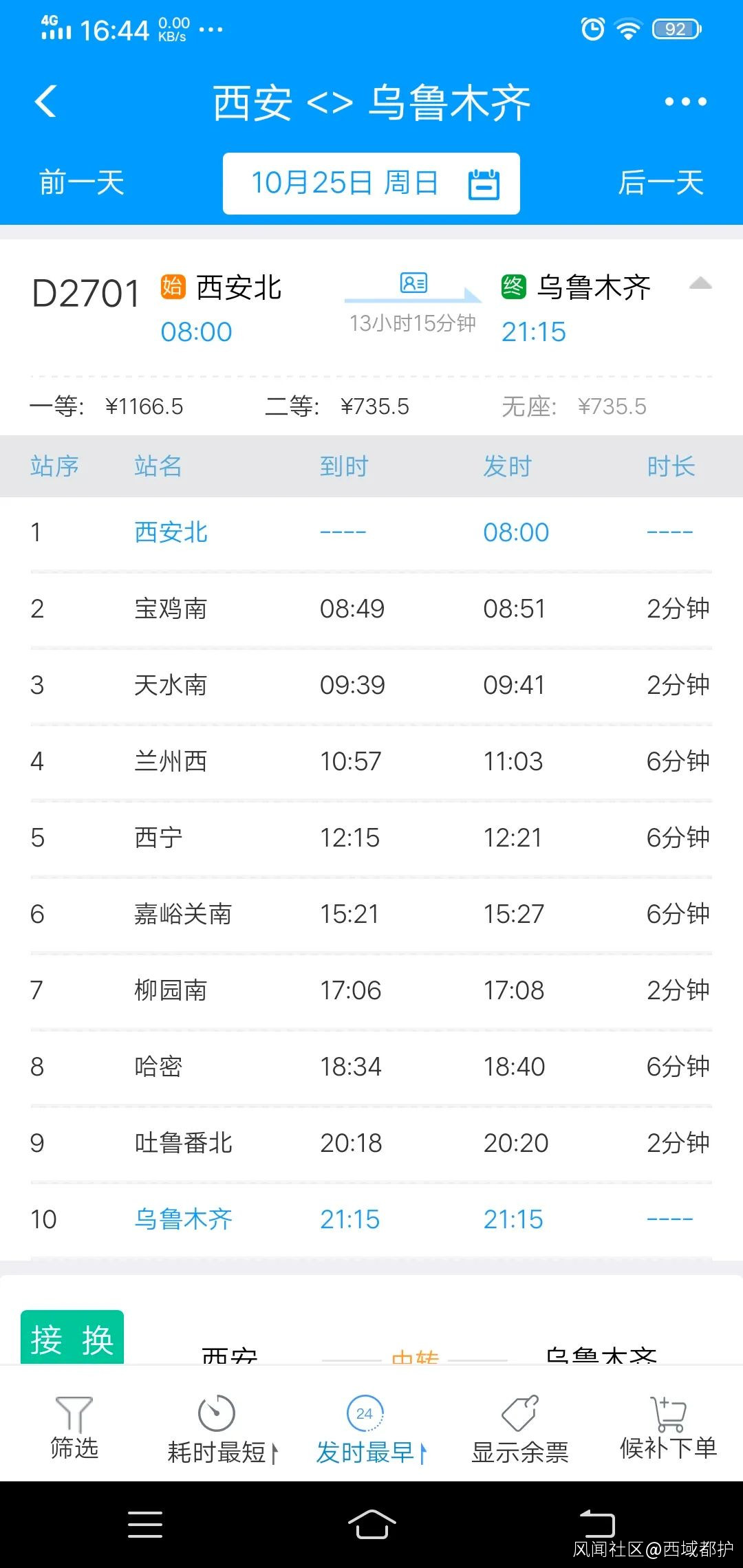Tap the system home button
This screenshot has width=743, height=1568.
click(371, 1524)
